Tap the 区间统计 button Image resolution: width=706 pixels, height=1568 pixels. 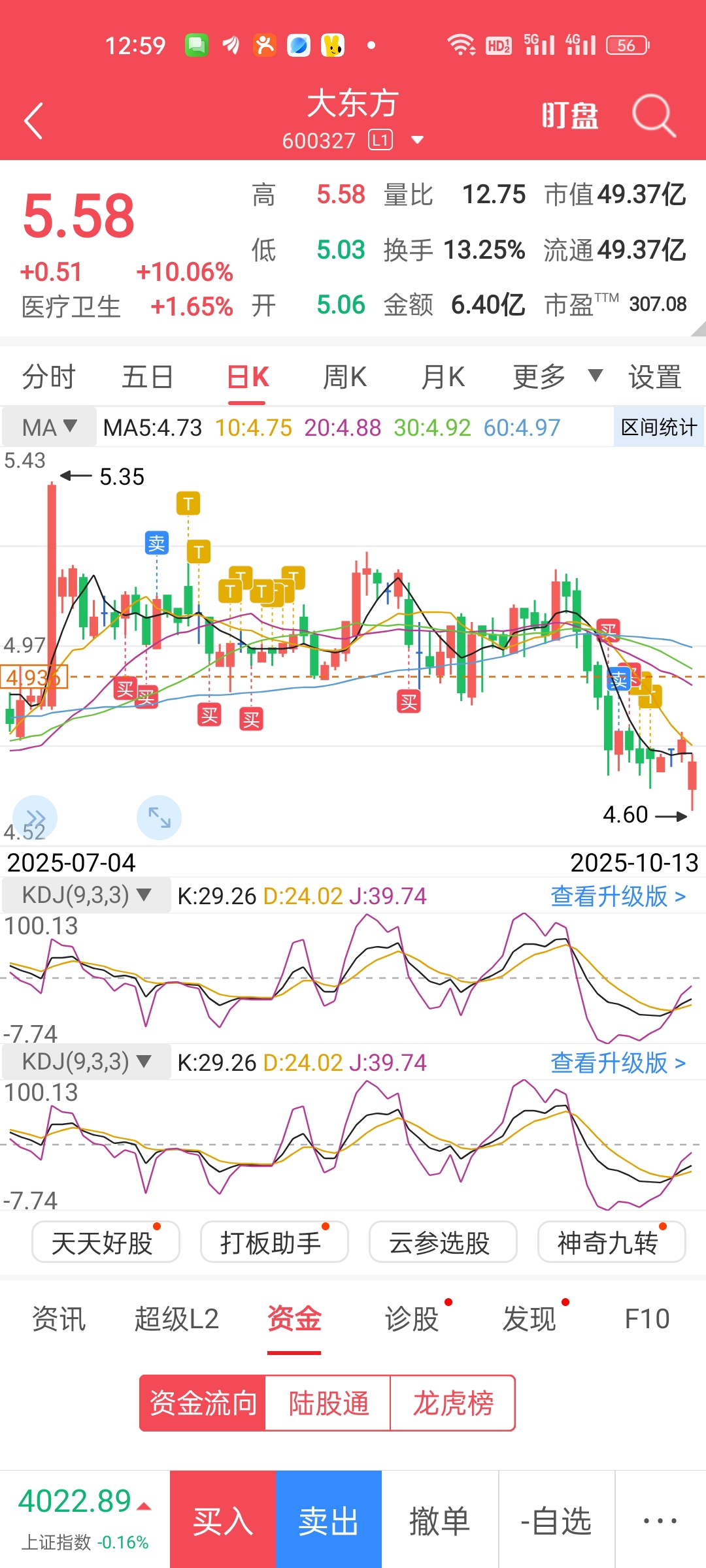tap(658, 427)
